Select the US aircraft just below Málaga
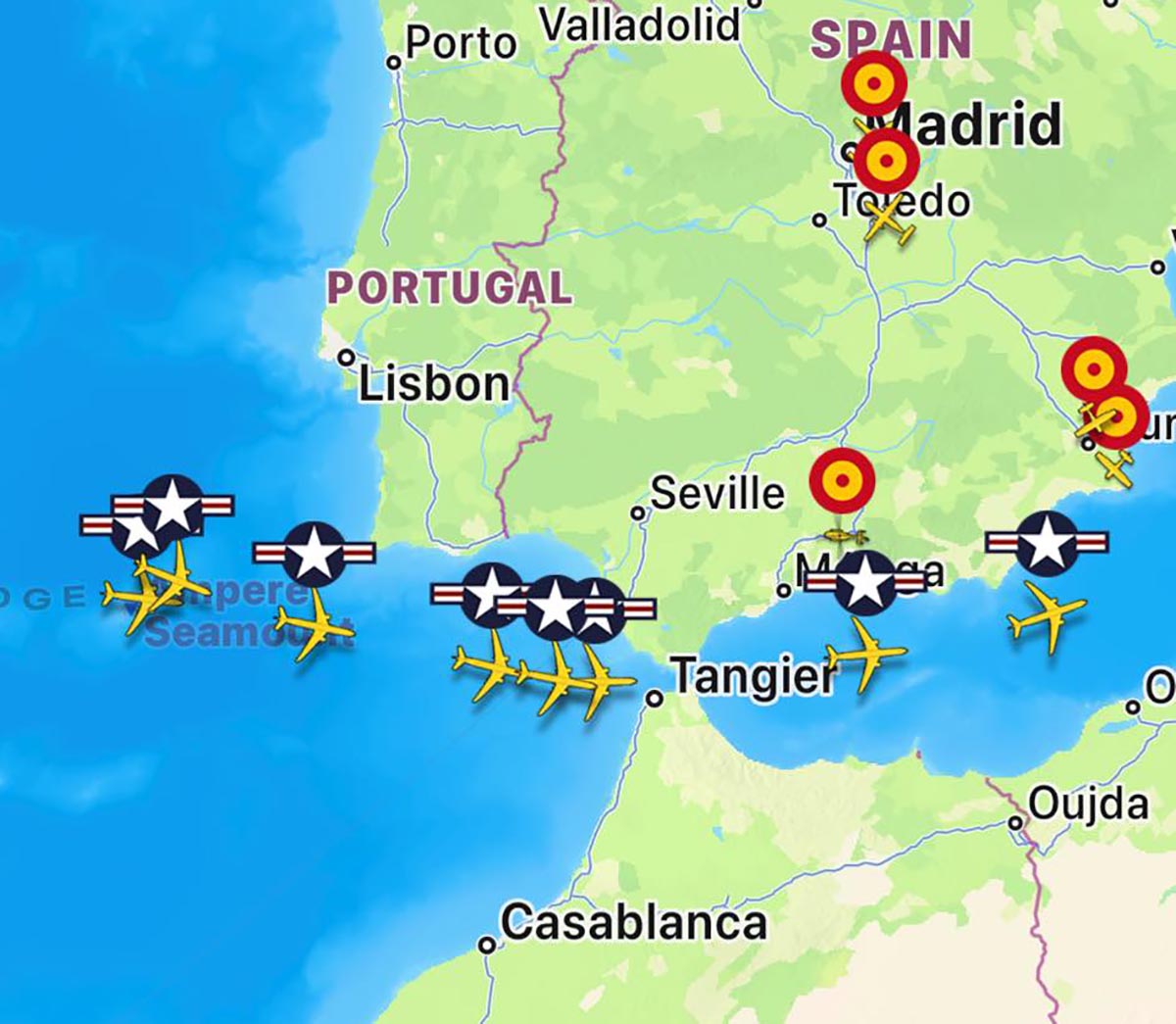Viewport: 1176px width, 1024px height. (864, 659)
